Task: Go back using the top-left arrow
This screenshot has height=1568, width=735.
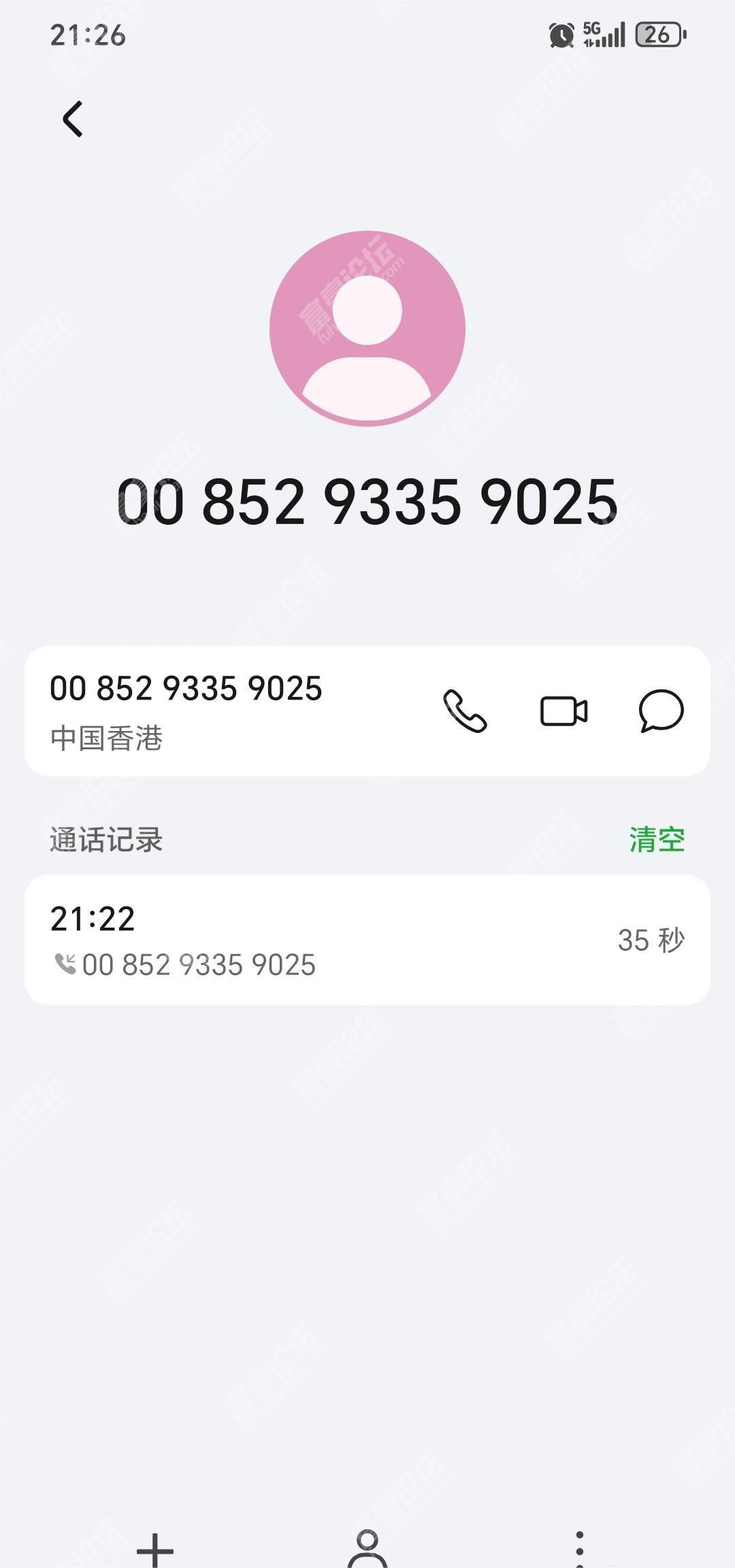Action: [73, 119]
